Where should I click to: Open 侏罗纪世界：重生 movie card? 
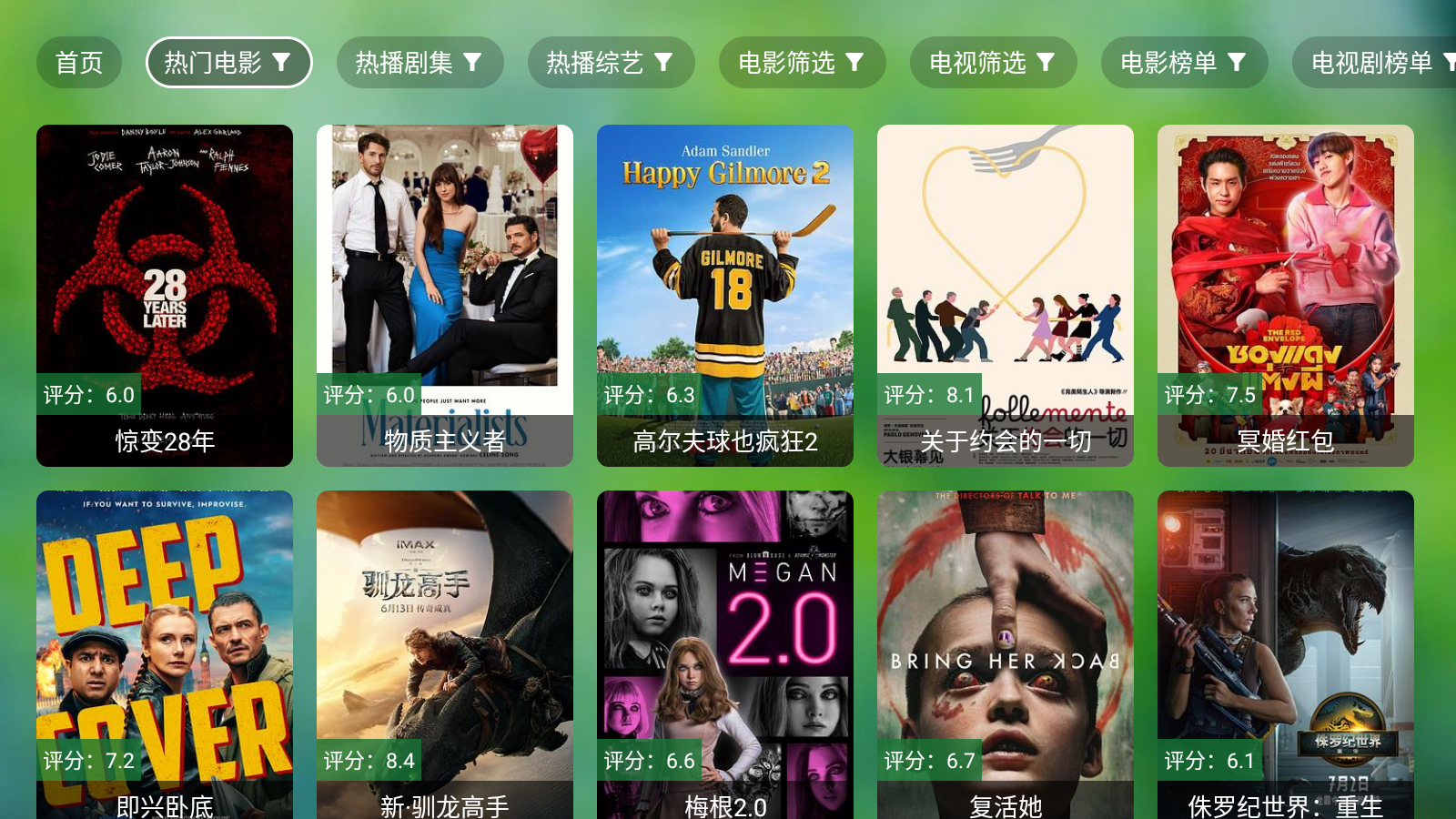(x=1286, y=654)
